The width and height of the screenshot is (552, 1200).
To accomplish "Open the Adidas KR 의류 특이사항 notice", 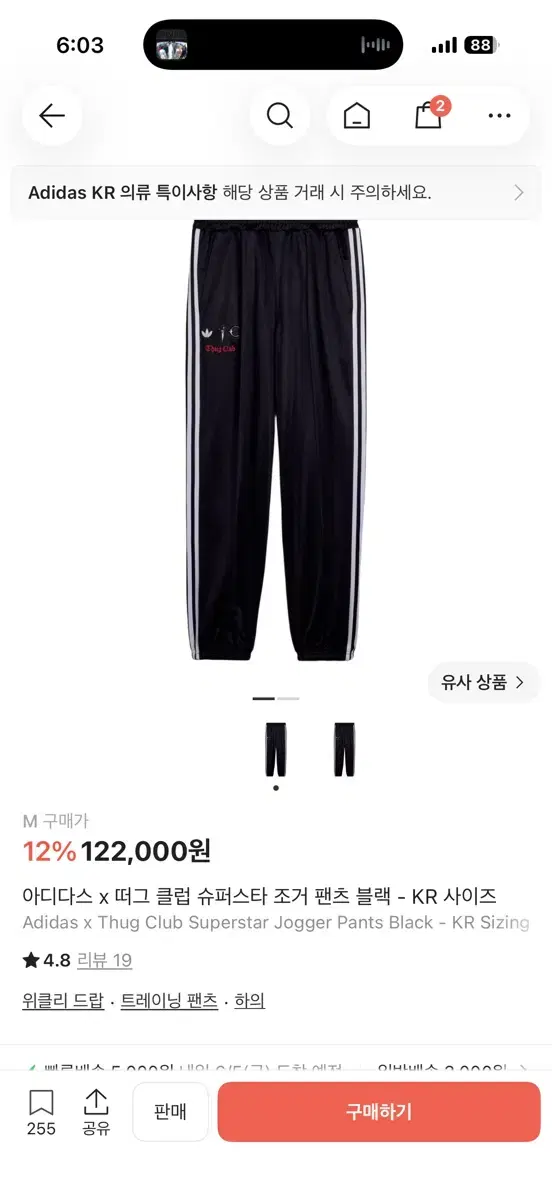I will [x=276, y=193].
